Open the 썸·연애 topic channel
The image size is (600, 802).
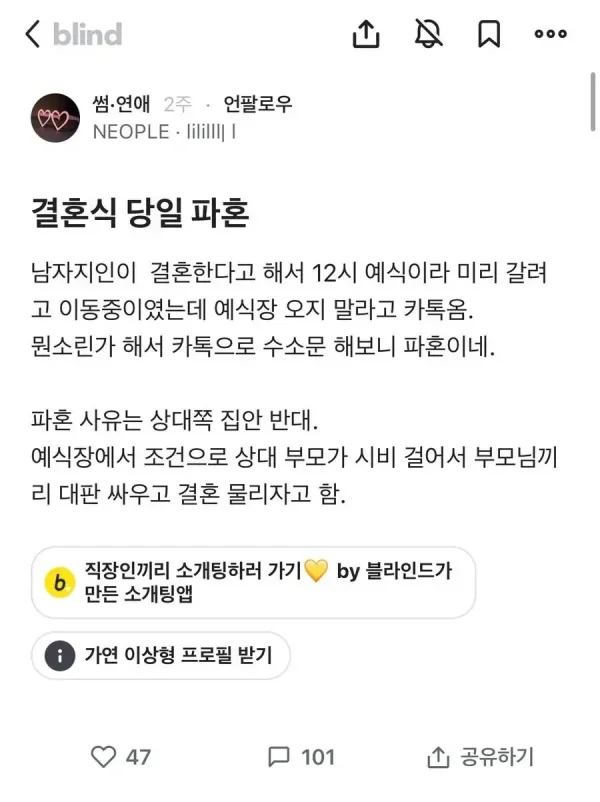(x=120, y=105)
